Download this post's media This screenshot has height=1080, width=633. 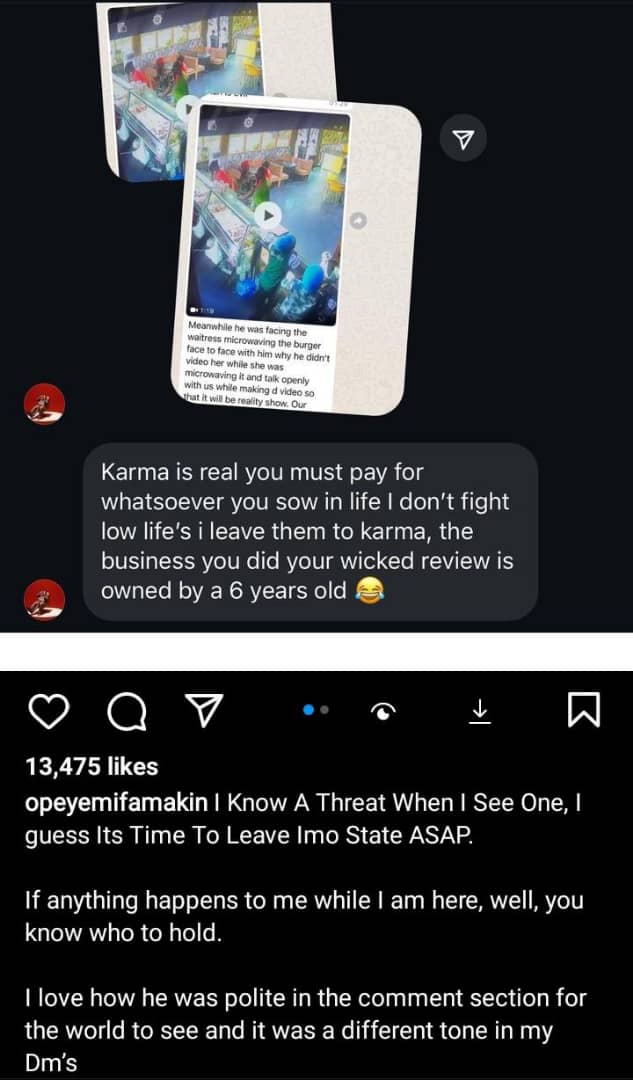480,710
